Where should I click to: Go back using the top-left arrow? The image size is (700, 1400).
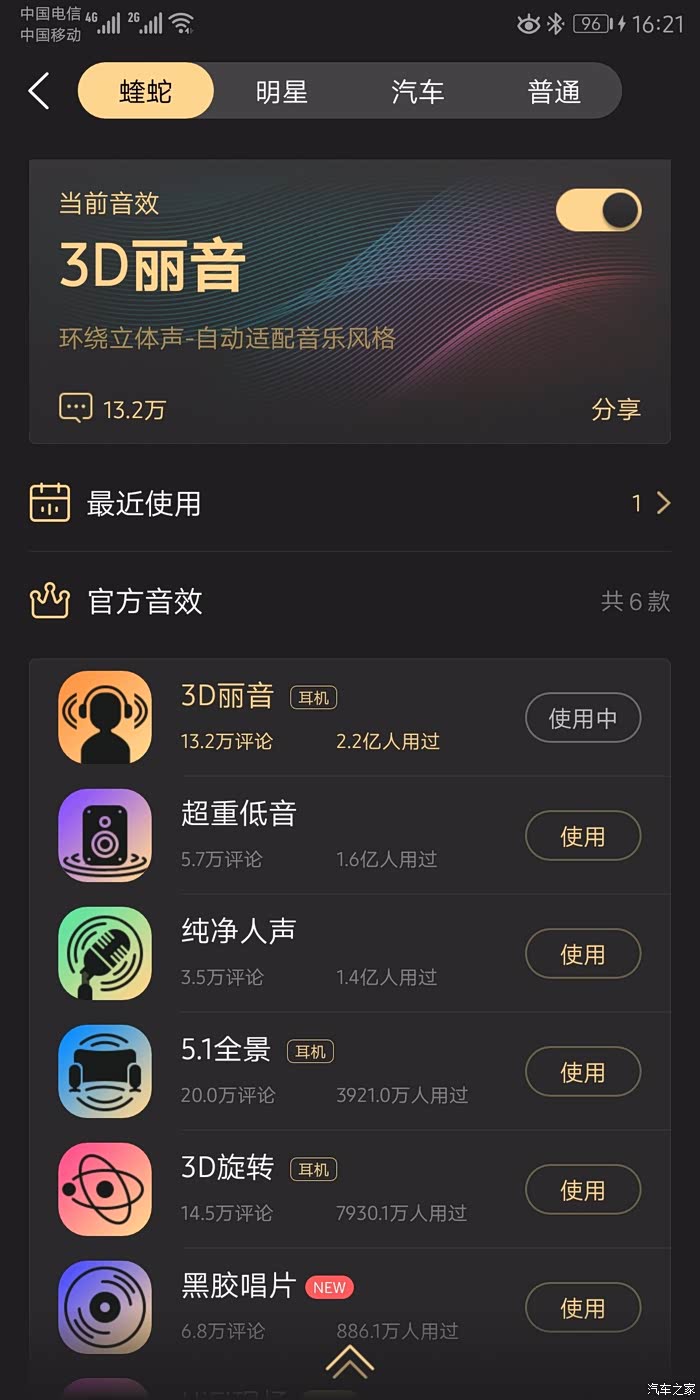tap(39, 91)
